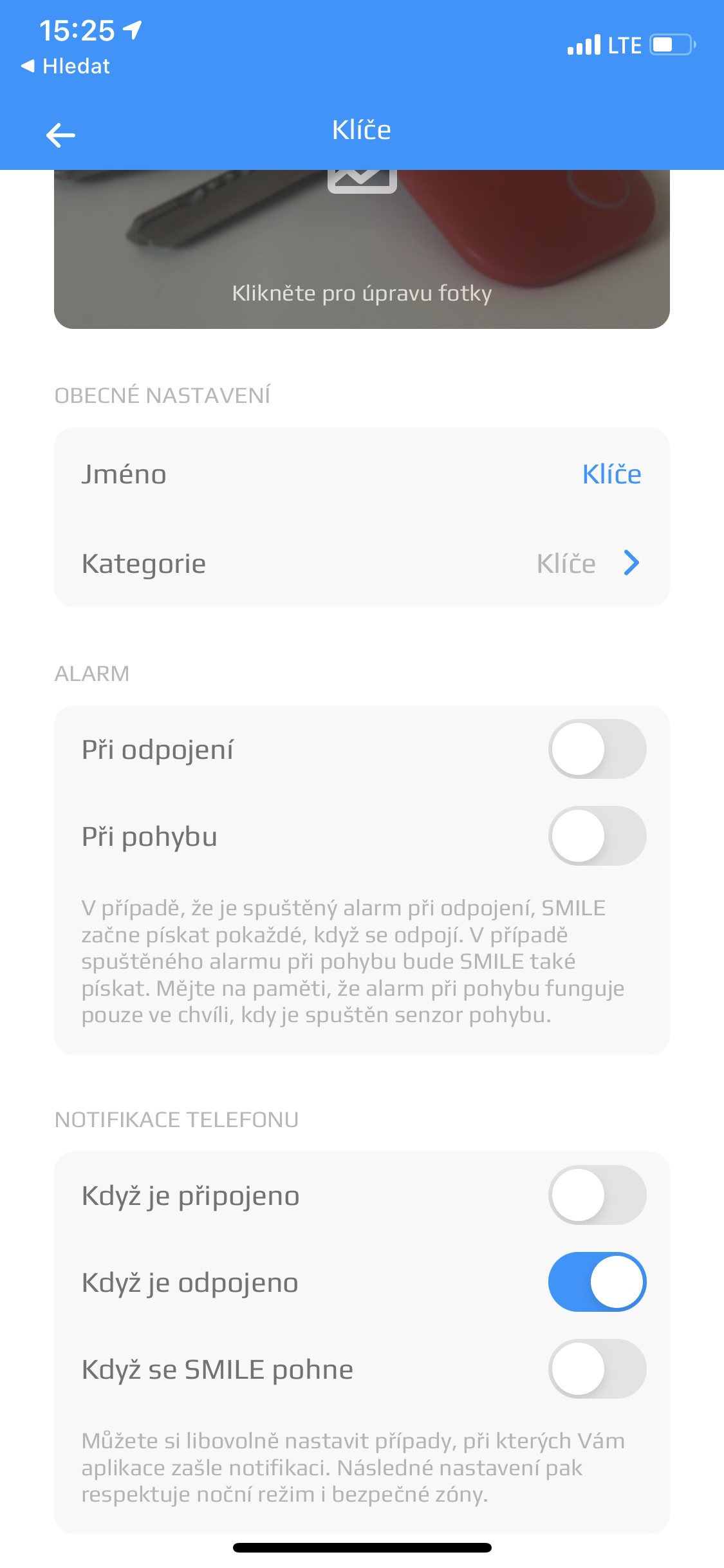The width and height of the screenshot is (724, 1568).
Task: Switch on Když se SMILE pohne
Action: pyautogui.click(x=597, y=1369)
